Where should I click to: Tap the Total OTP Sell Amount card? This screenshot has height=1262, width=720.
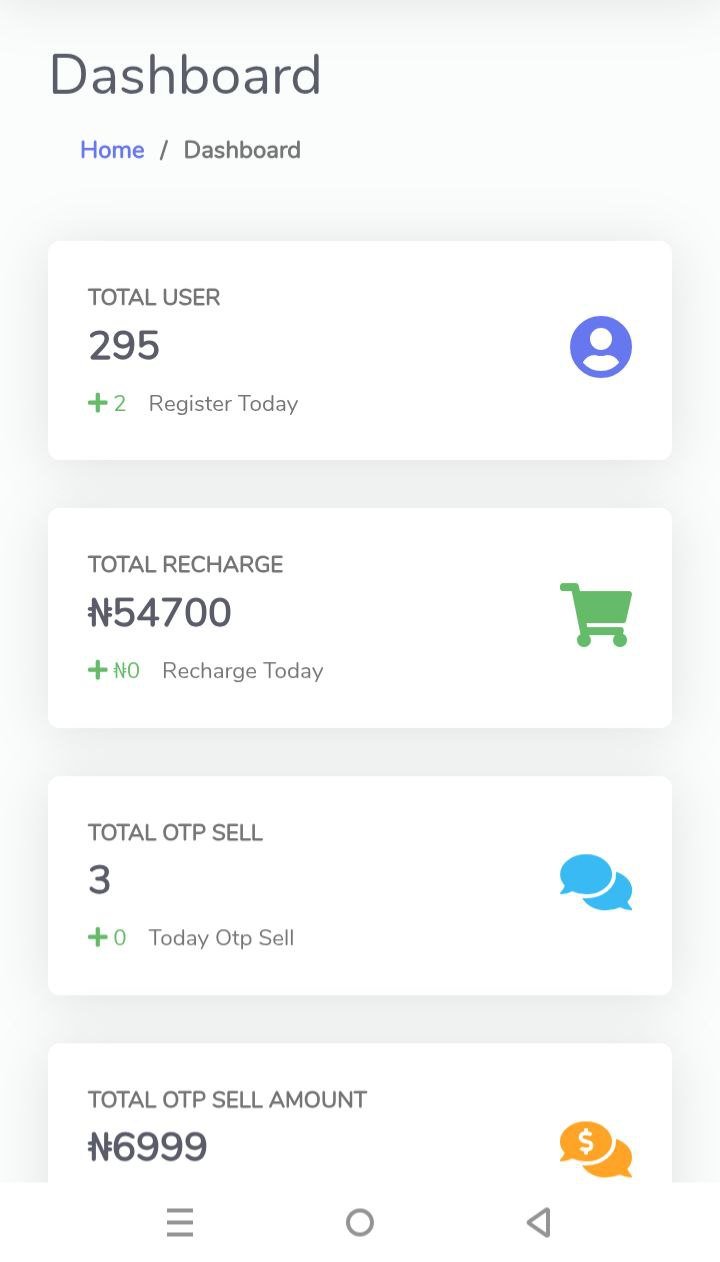(360, 1120)
